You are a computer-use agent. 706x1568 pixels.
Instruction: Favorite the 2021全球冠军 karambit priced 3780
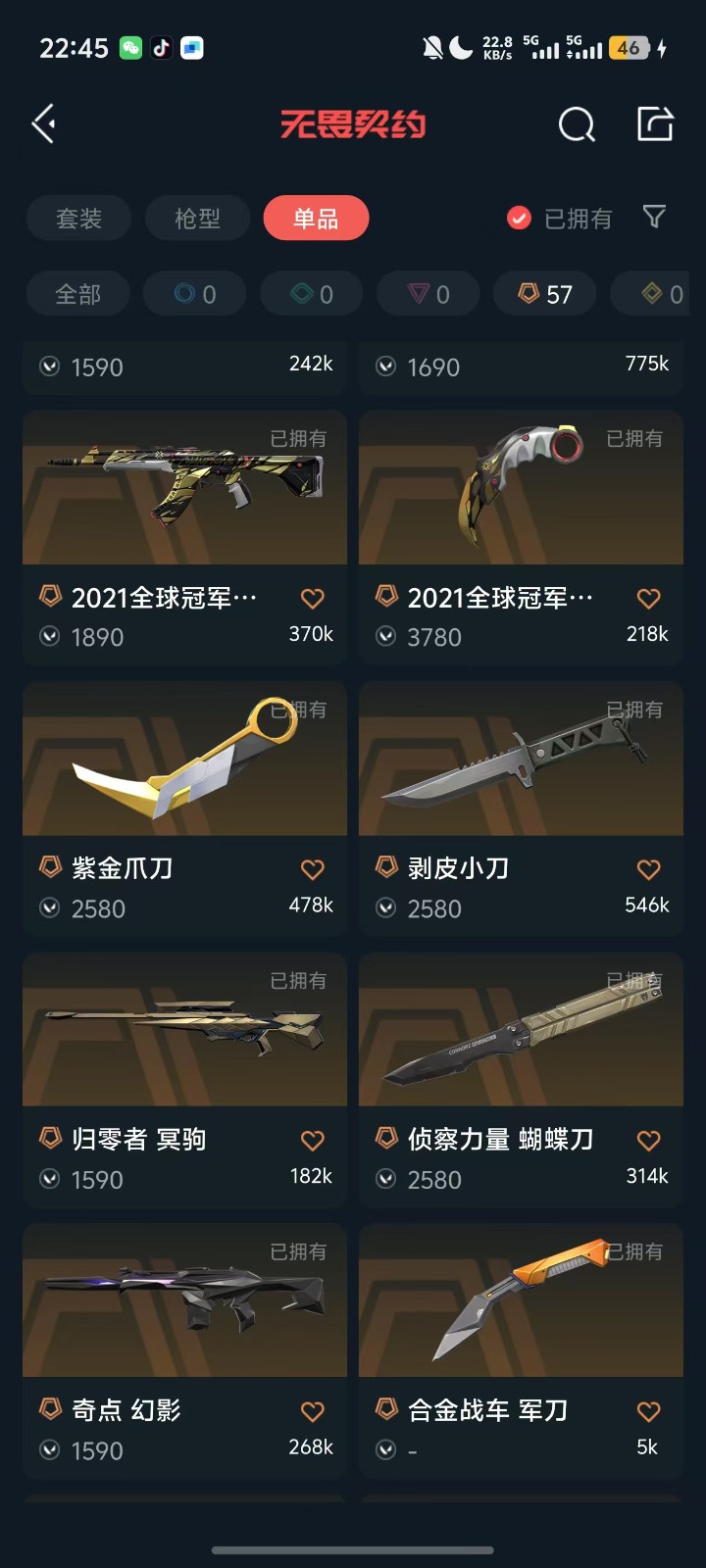(649, 598)
